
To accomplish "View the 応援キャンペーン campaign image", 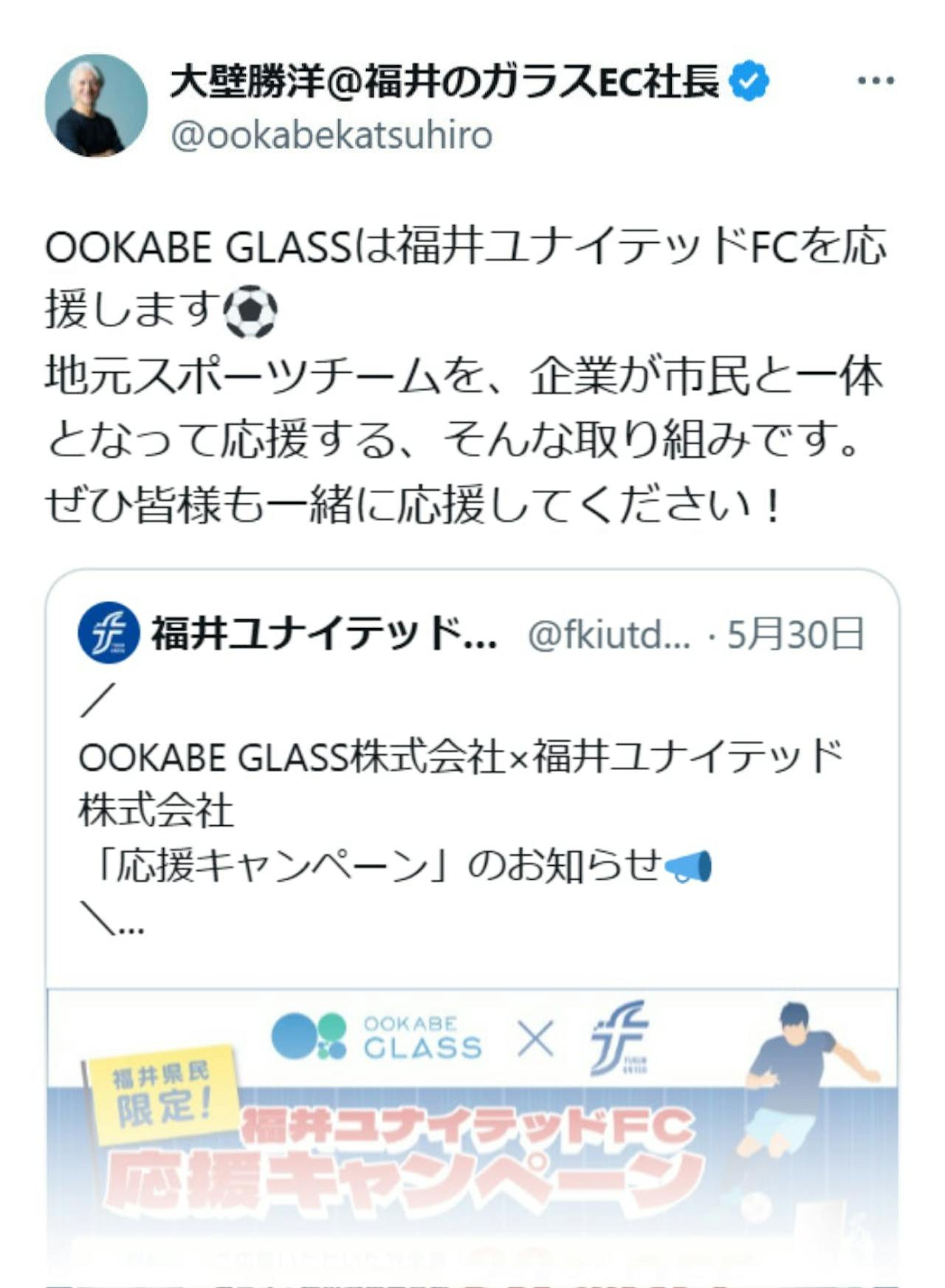I will coord(472,1129).
